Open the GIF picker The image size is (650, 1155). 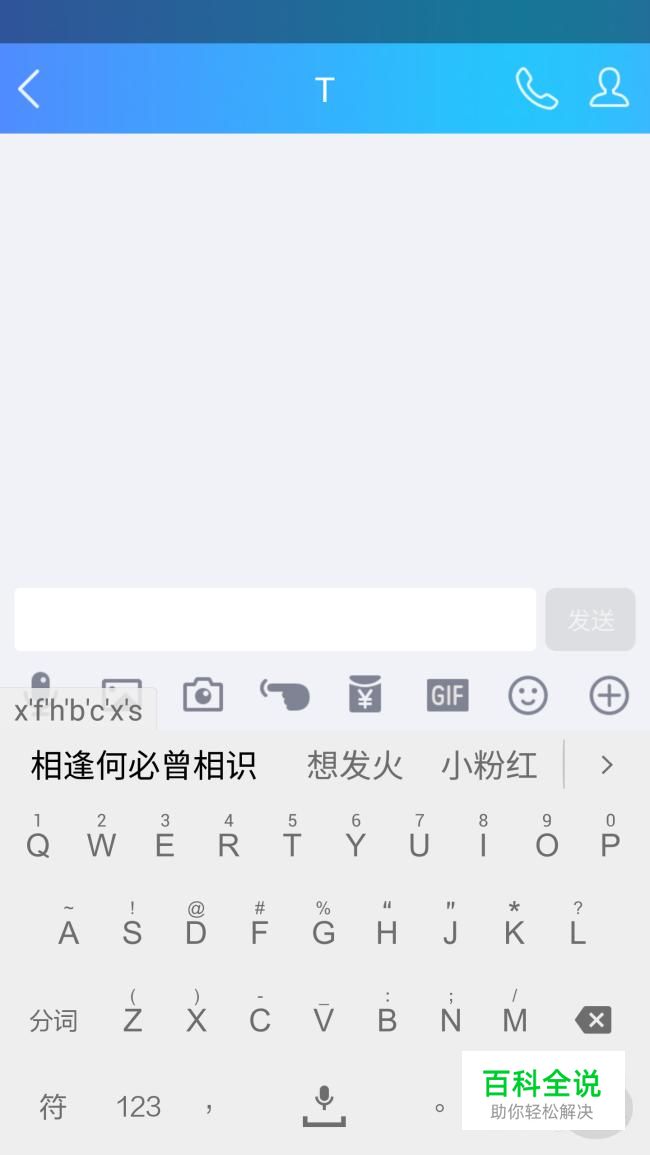tap(447, 695)
